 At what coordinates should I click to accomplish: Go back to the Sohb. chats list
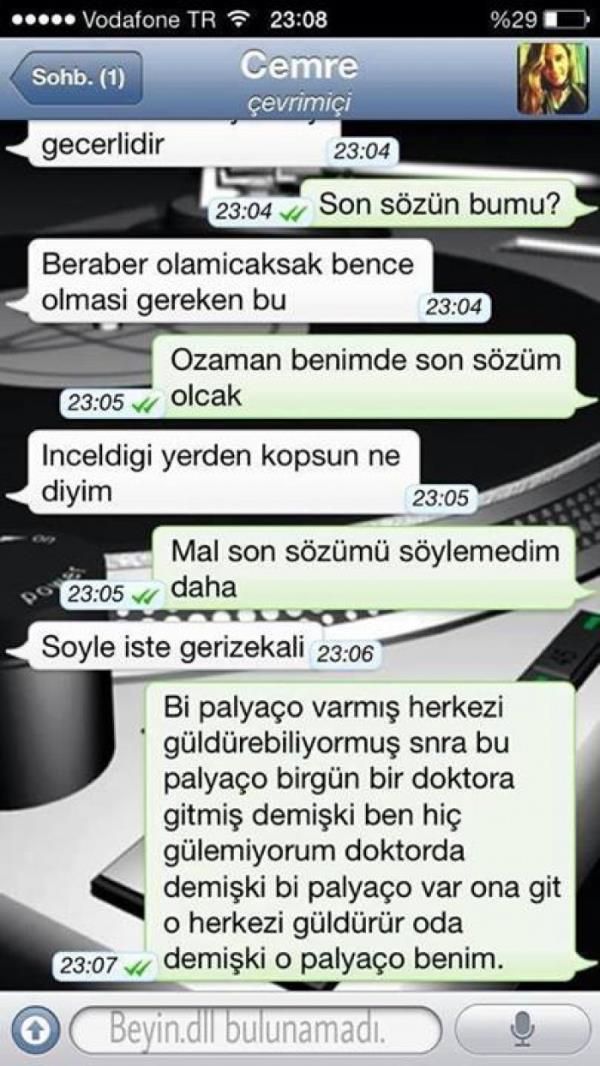tap(77, 78)
